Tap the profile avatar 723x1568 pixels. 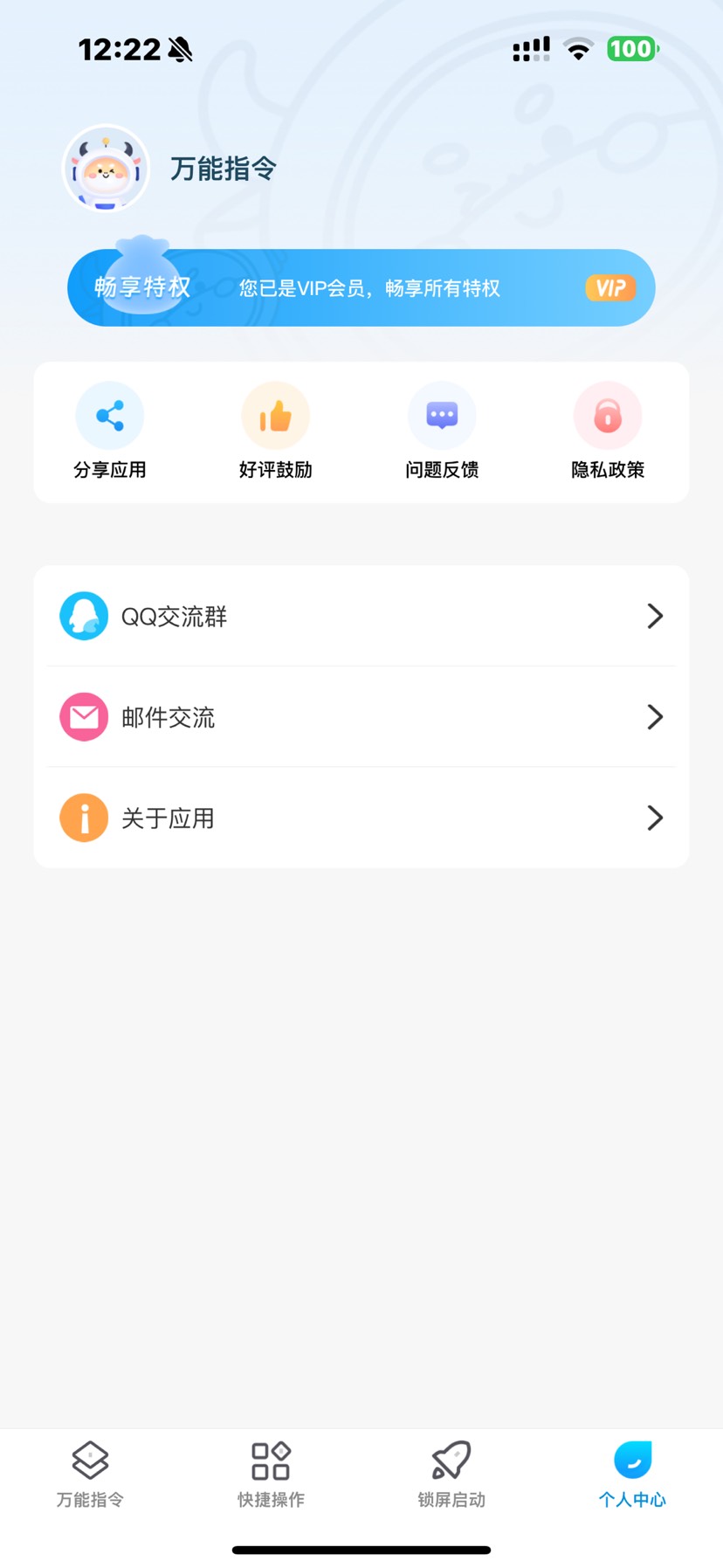point(106,169)
